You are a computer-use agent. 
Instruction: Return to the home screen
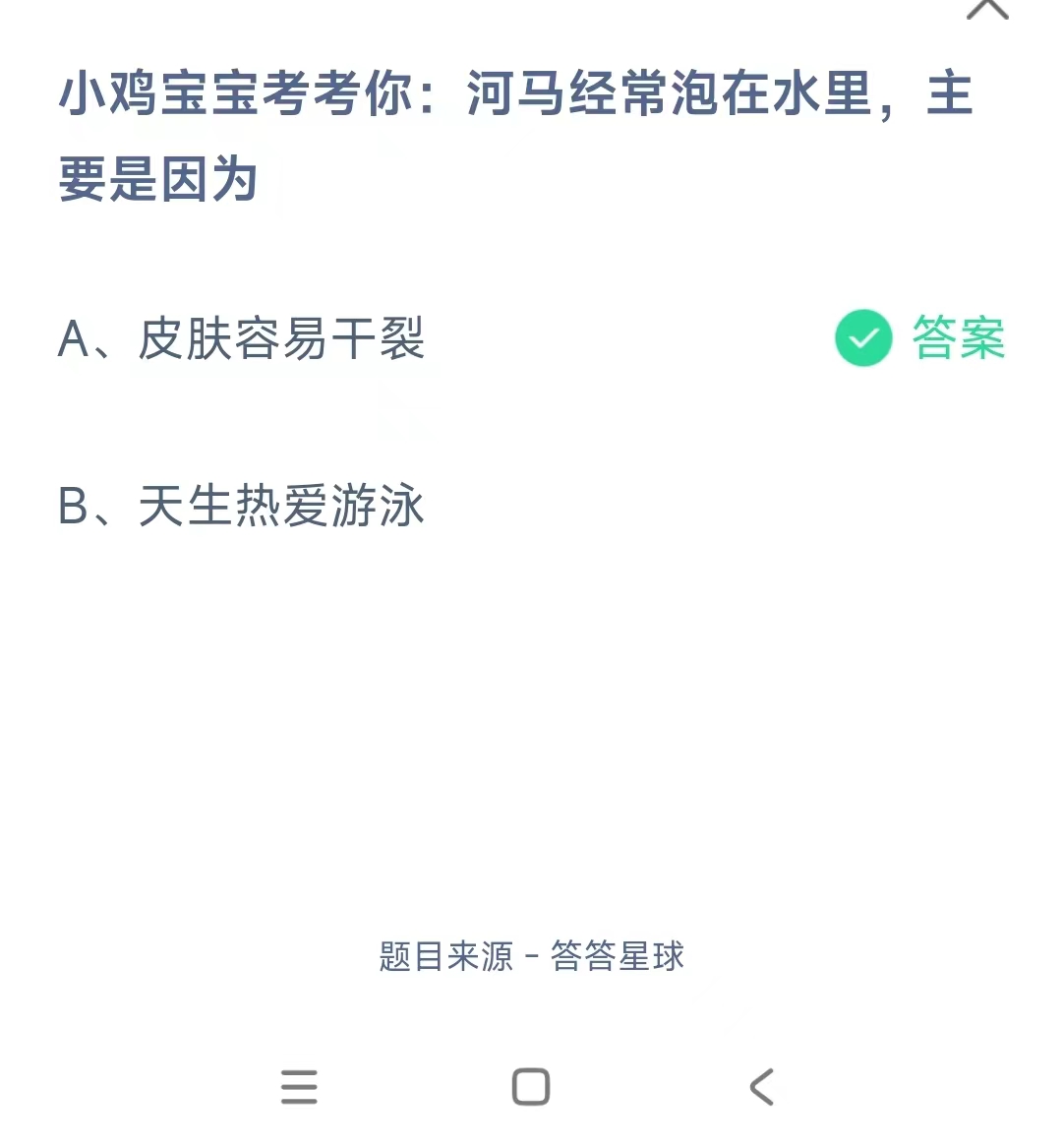click(531, 1087)
